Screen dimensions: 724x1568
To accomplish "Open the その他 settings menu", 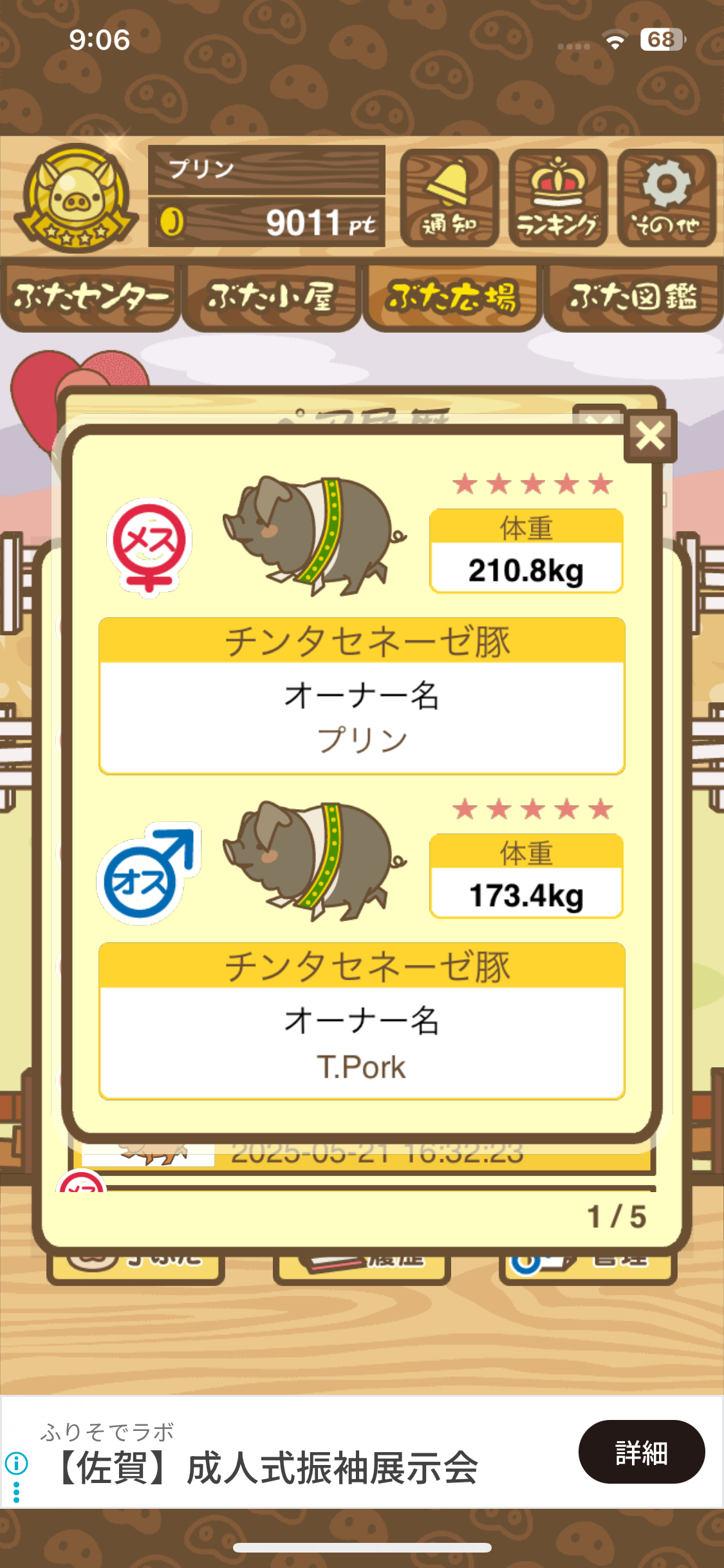I will pos(666,198).
